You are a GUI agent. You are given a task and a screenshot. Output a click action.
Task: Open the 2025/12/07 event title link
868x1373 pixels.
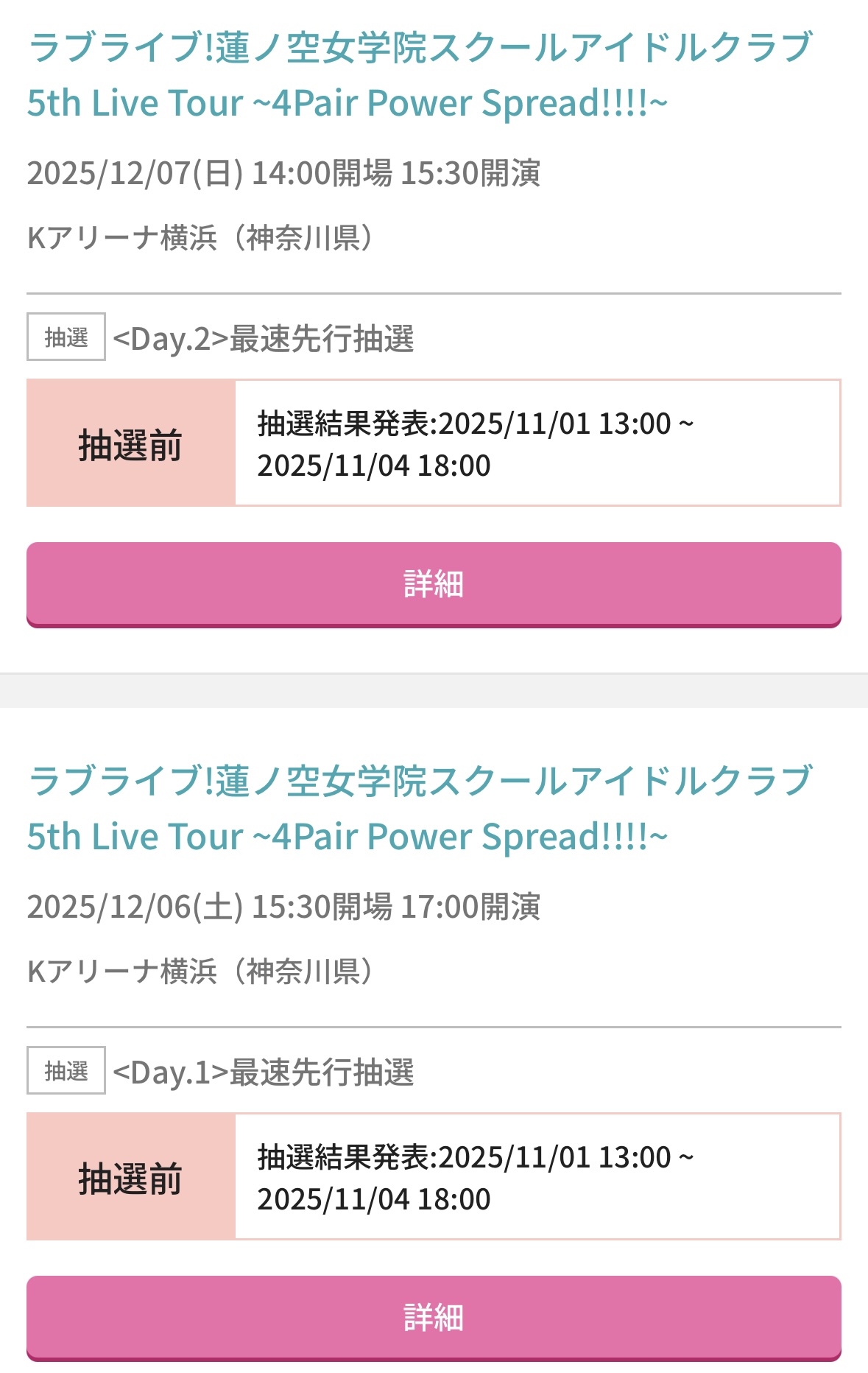click(x=420, y=74)
